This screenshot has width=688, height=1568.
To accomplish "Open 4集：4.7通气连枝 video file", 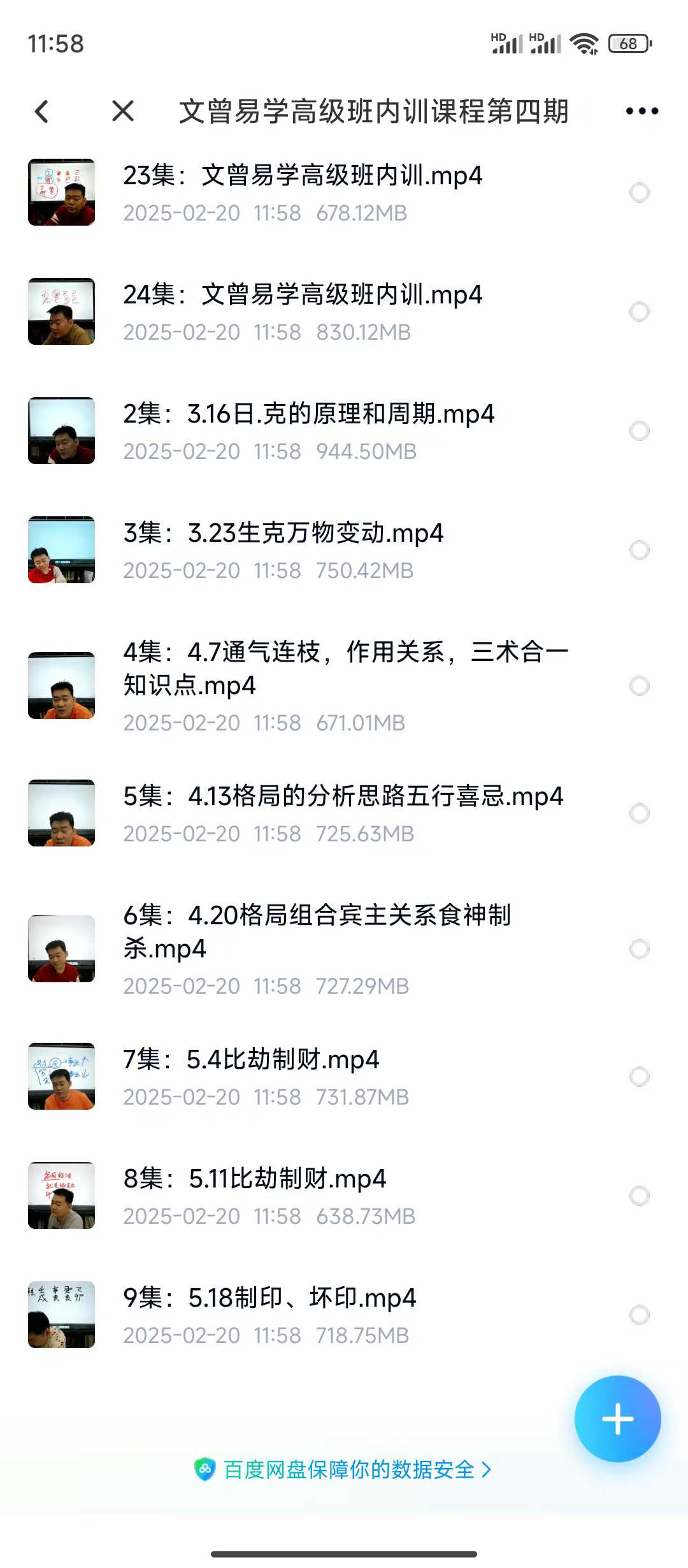I will (344, 668).
